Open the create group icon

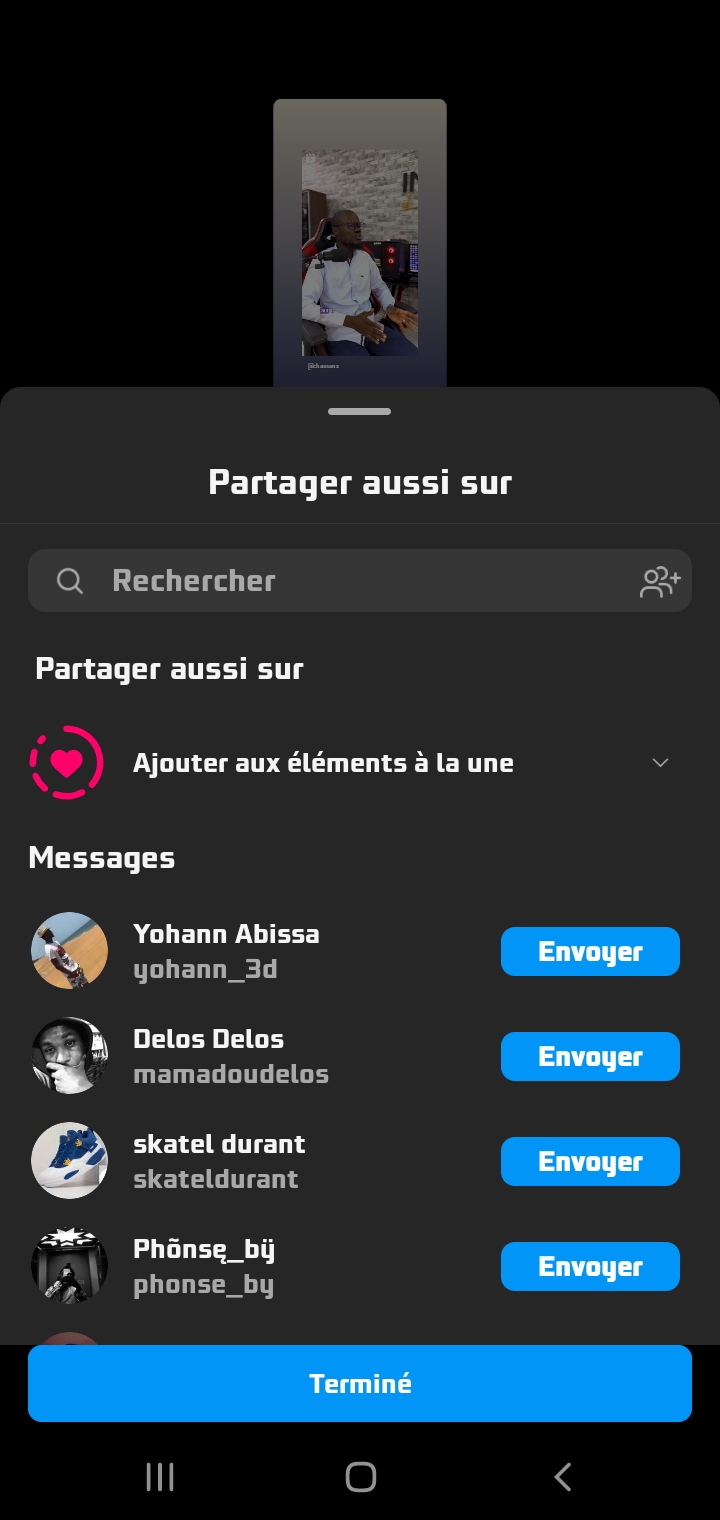coord(660,581)
